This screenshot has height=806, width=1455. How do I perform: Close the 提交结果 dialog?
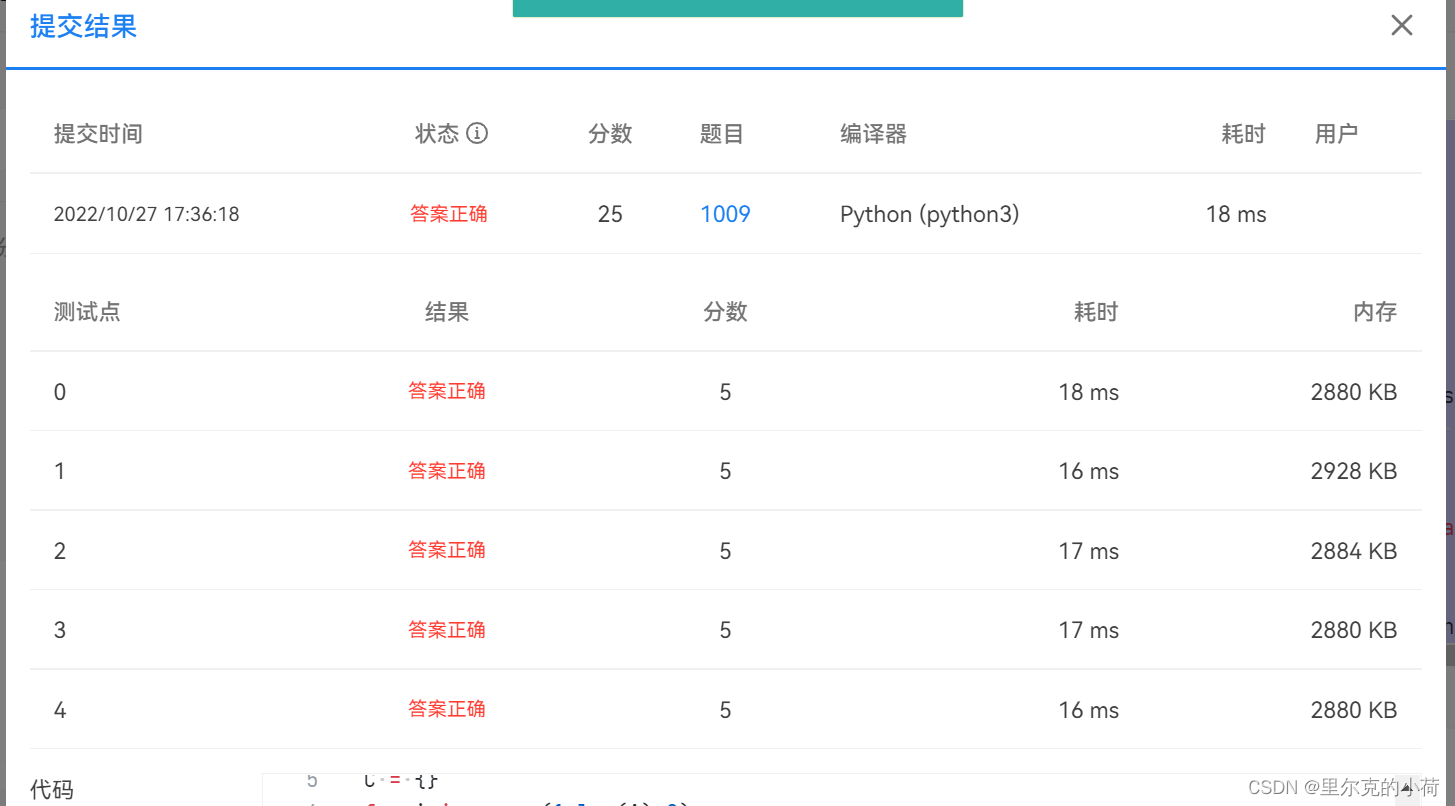point(1401,26)
